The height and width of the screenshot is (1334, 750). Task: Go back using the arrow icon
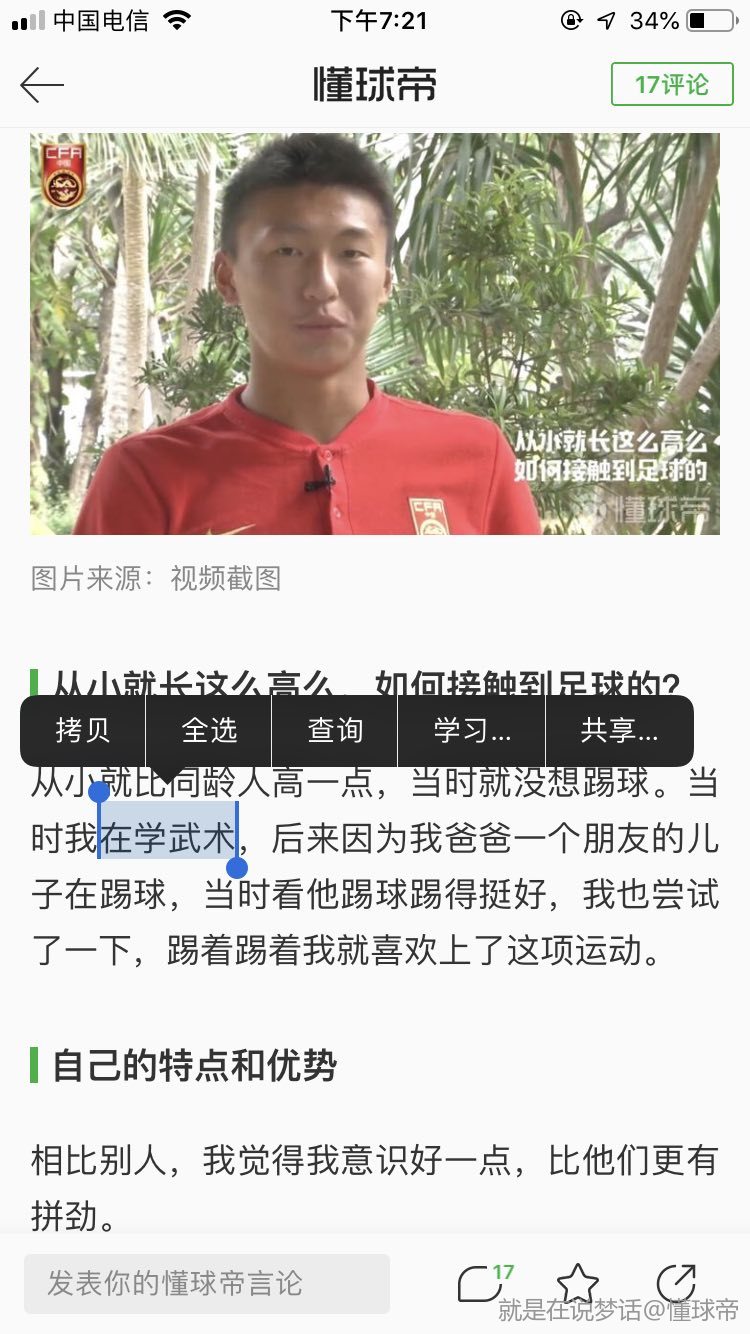42,85
